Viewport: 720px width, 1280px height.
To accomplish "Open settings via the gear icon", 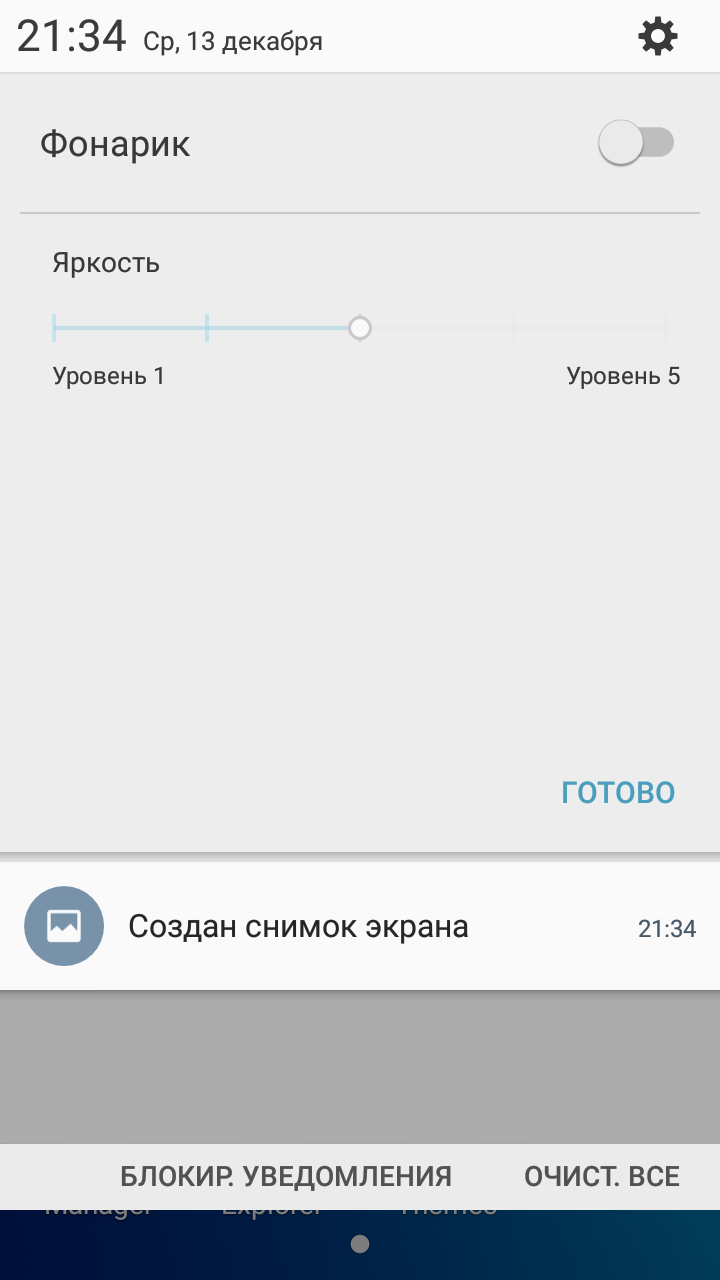I will pyautogui.click(x=657, y=37).
